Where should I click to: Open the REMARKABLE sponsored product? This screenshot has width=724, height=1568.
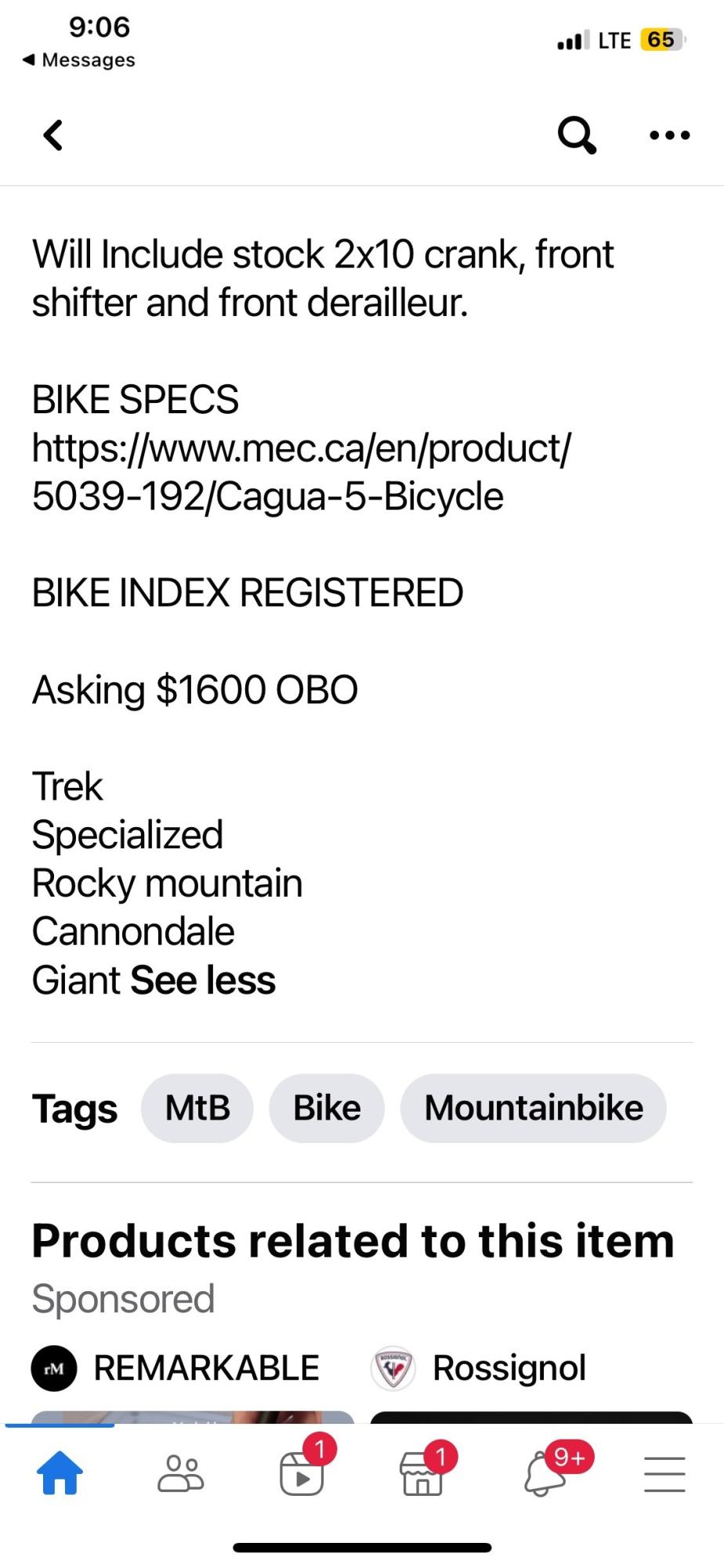tap(206, 1368)
